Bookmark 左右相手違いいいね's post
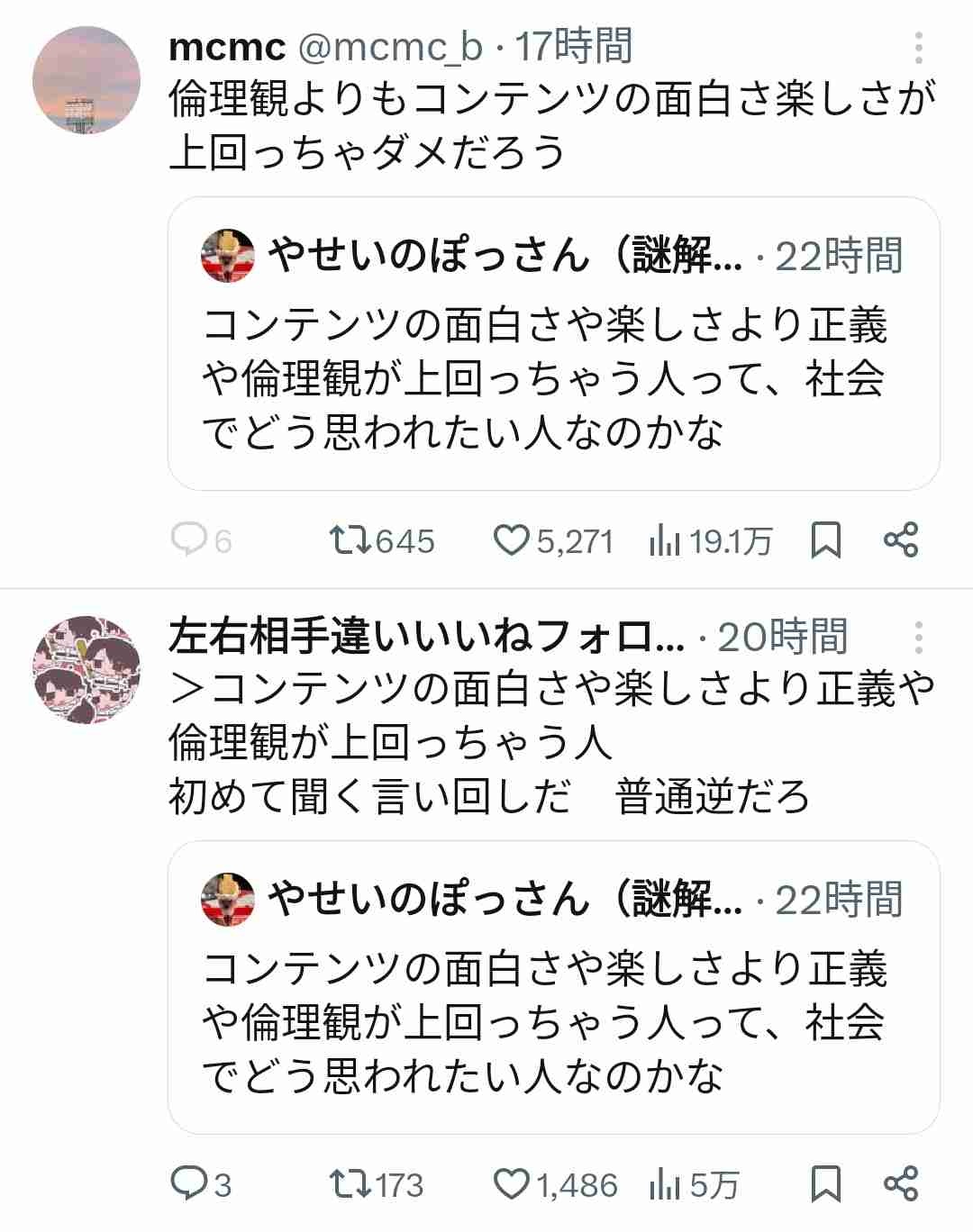The image size is (973, 1232). pyautogui.click(x=825, y=1183)
